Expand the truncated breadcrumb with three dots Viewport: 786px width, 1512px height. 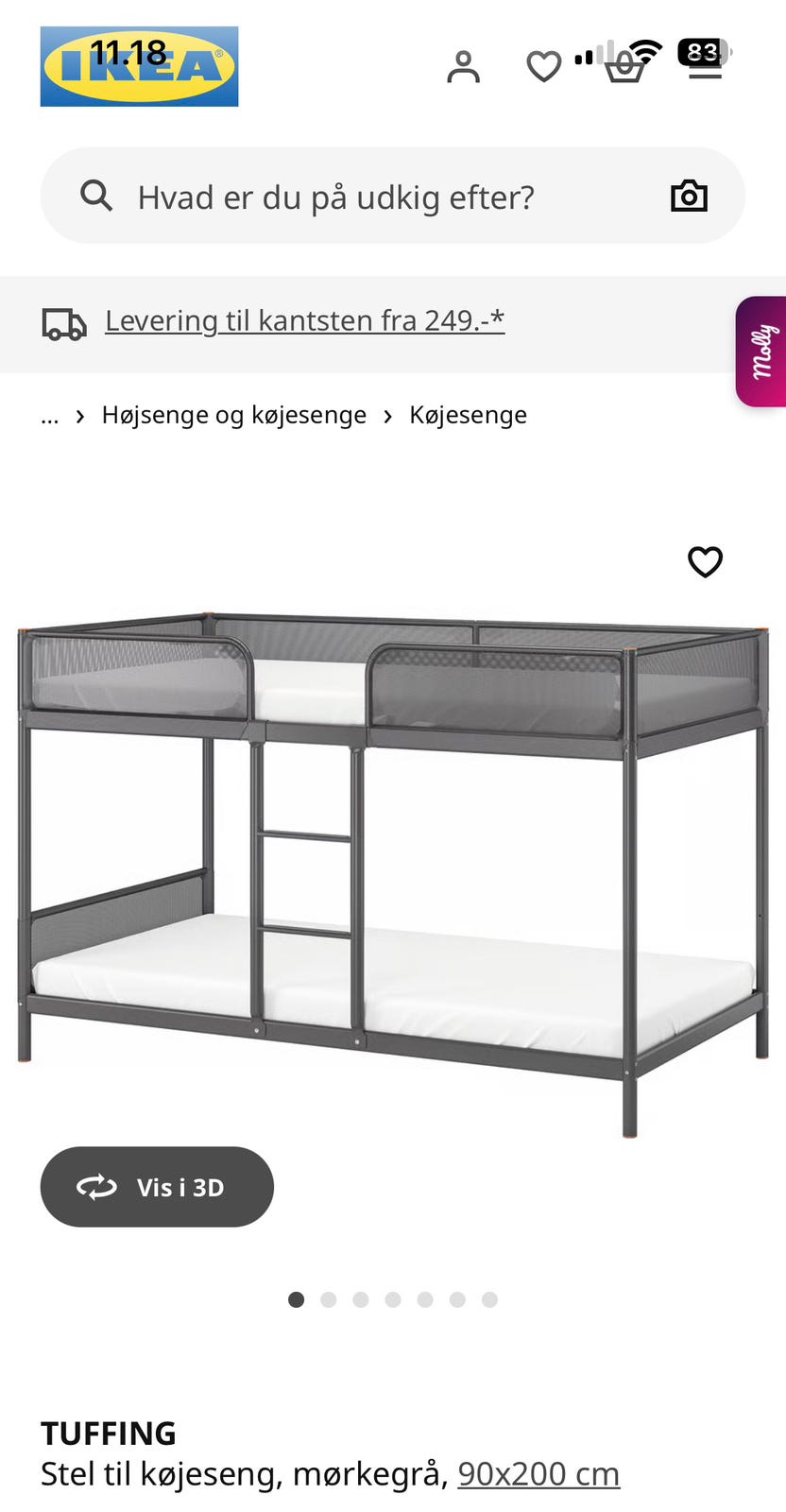48,415
